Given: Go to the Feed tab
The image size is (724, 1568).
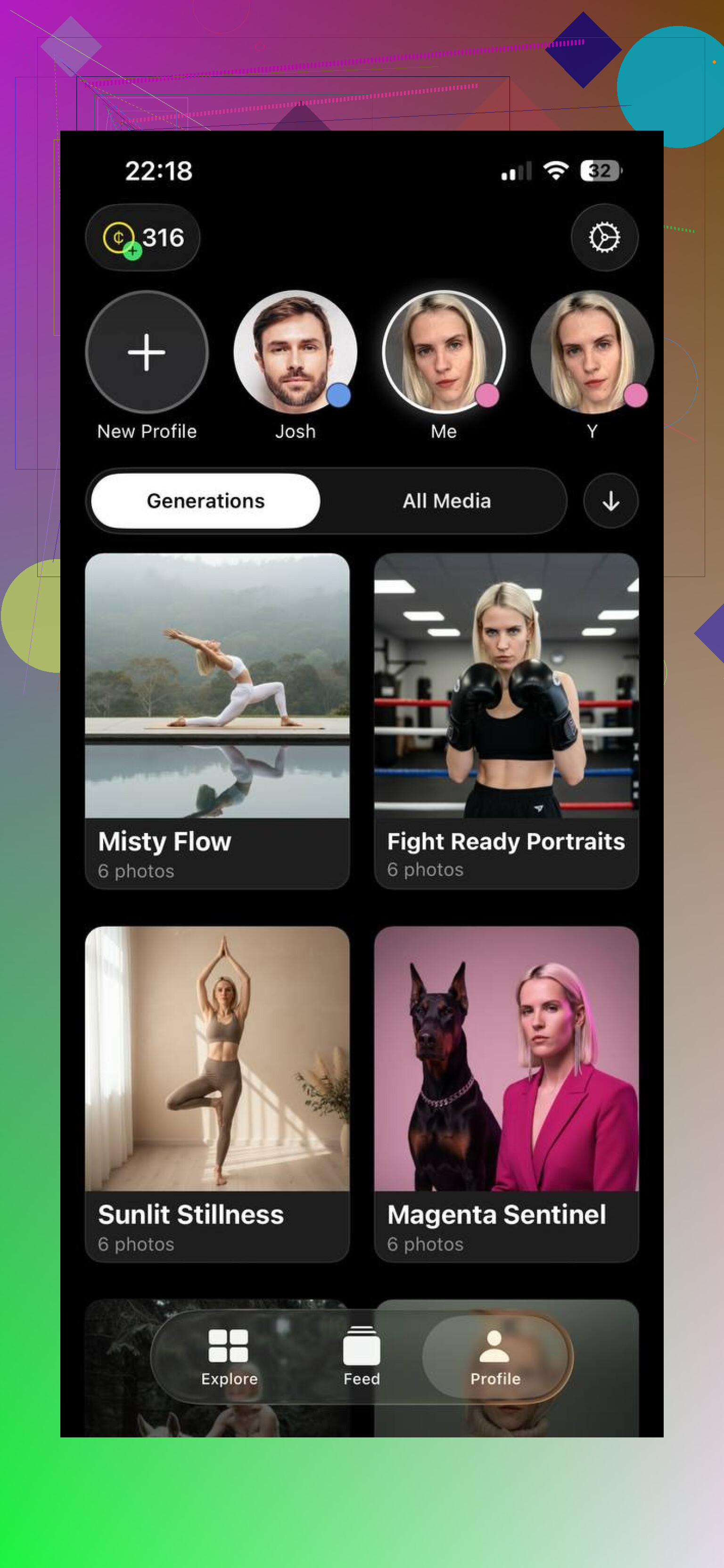Looking at the screenshot, I should 362,1356.
